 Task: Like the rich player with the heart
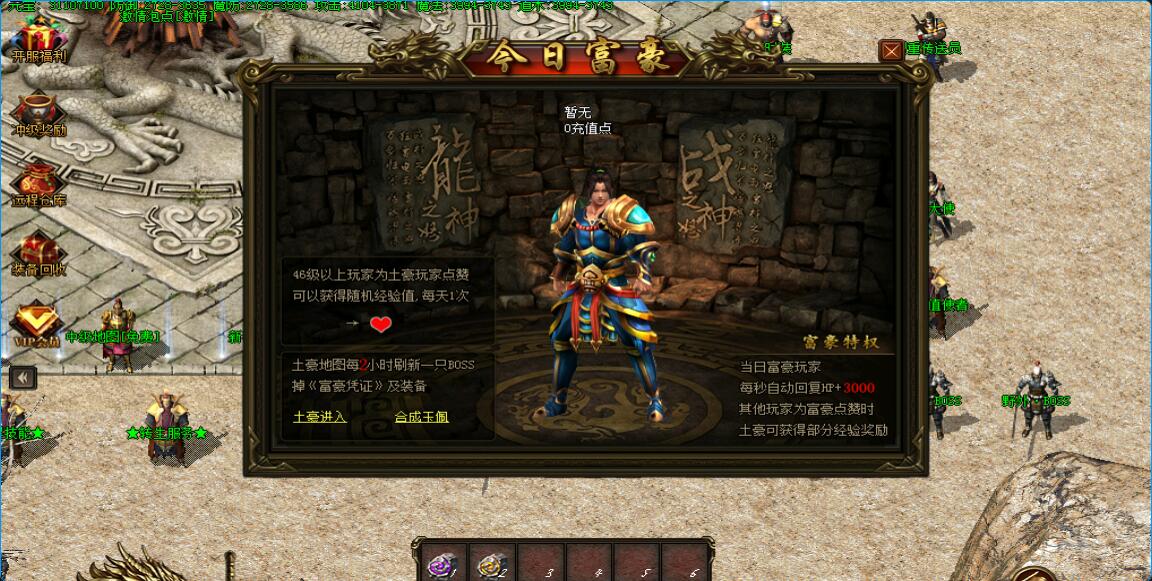(x=380, y=324)
